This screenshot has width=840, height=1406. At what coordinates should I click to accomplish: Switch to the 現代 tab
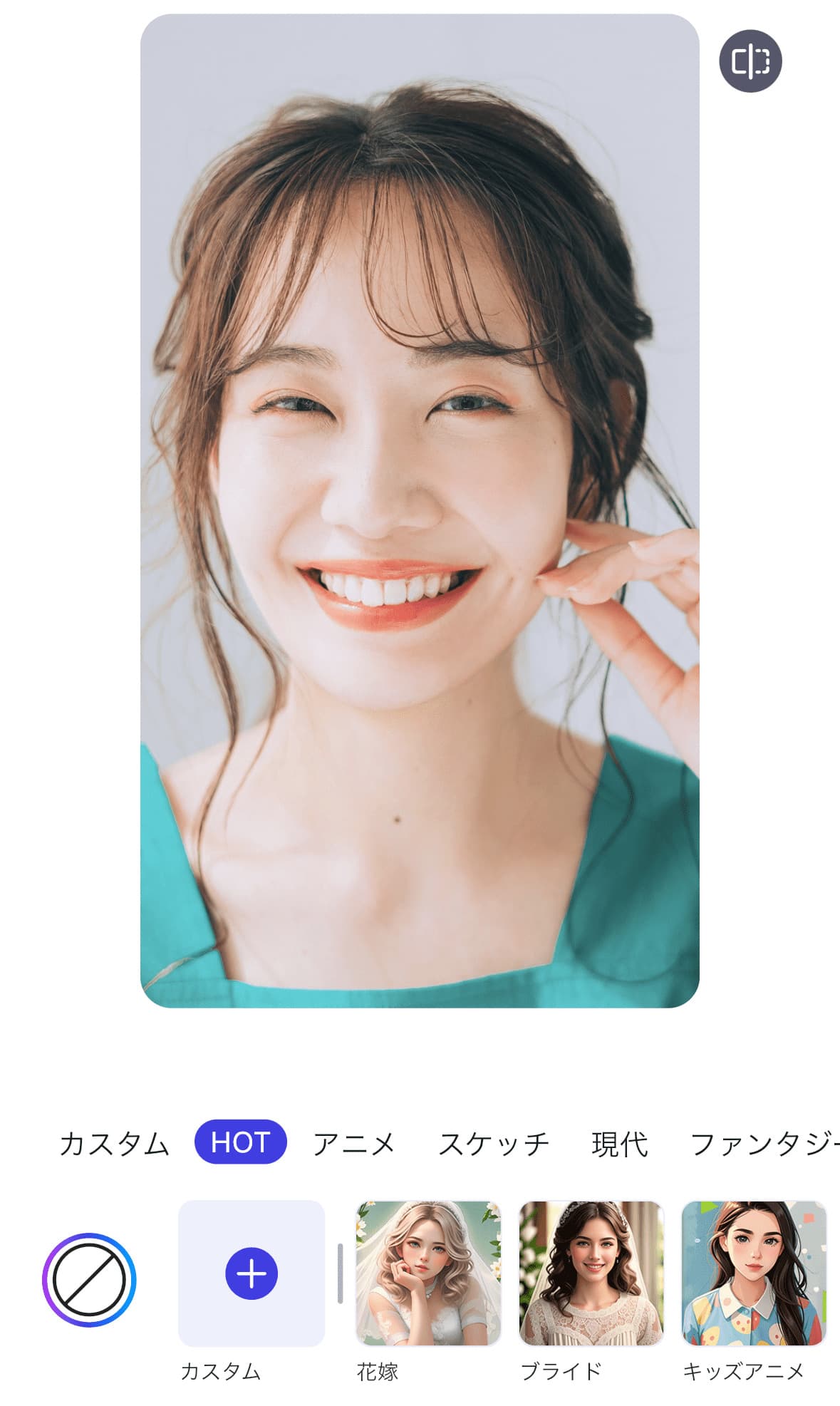click(619, 1143)
